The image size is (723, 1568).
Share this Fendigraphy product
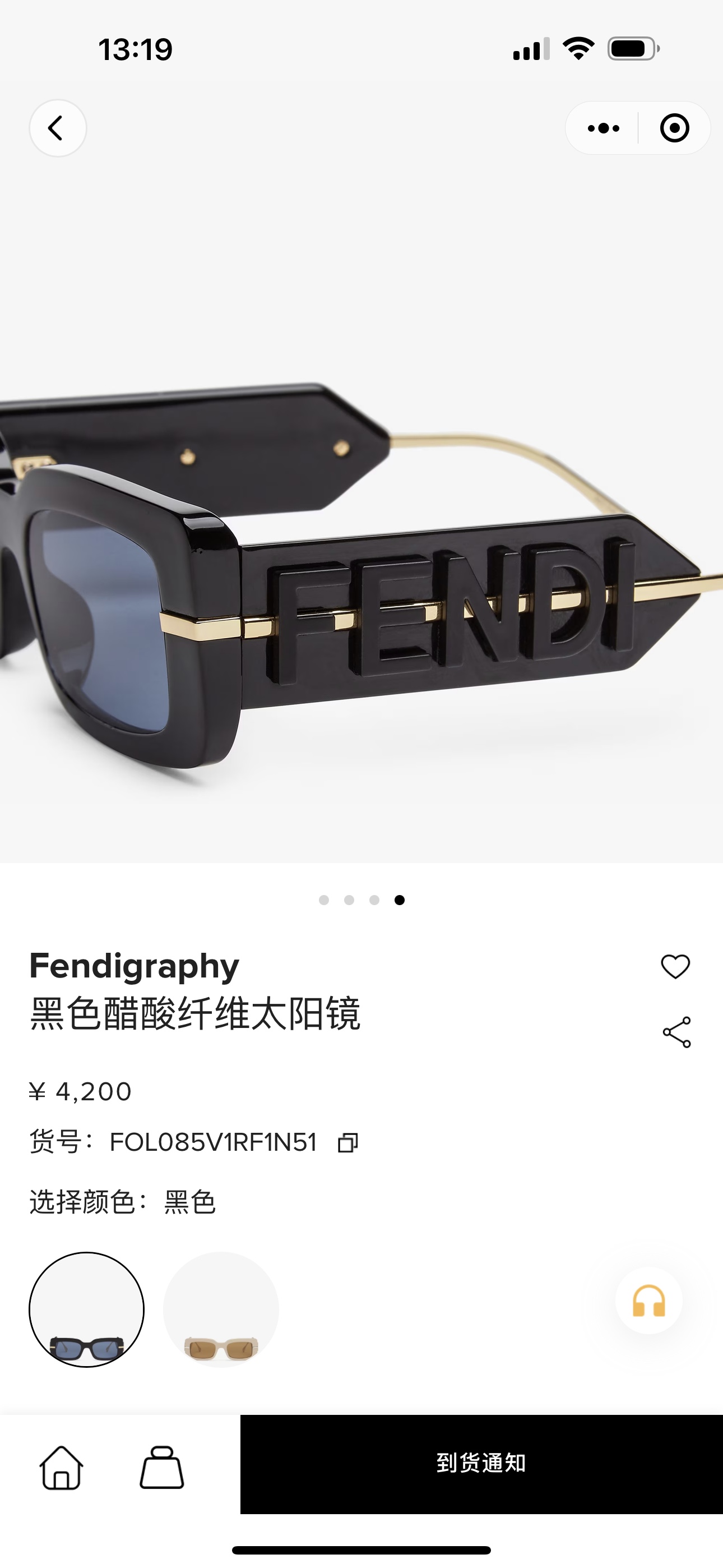pyautogui.click(x=676, y=1032)
